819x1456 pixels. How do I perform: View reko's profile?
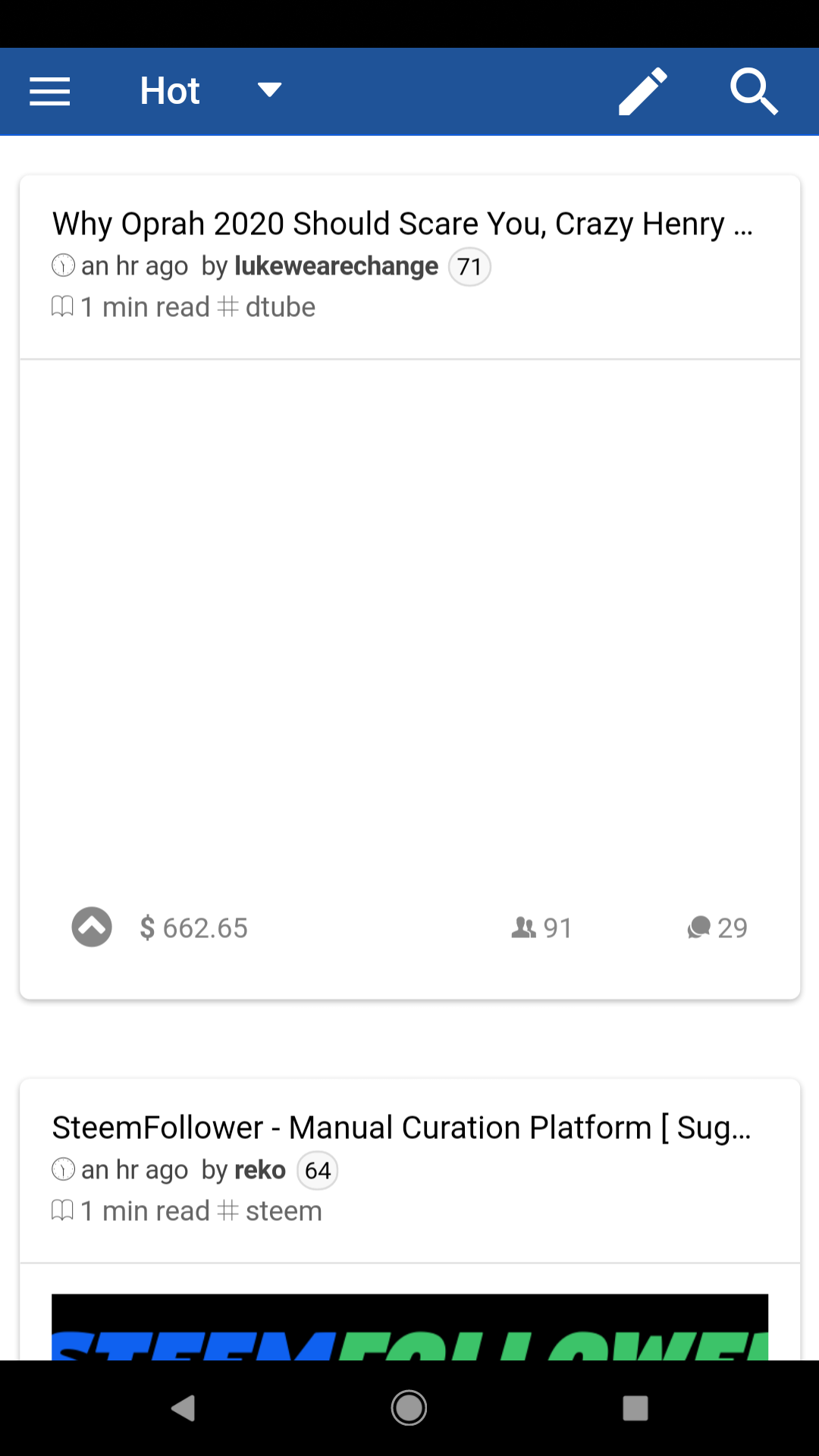pos(260,1170)
